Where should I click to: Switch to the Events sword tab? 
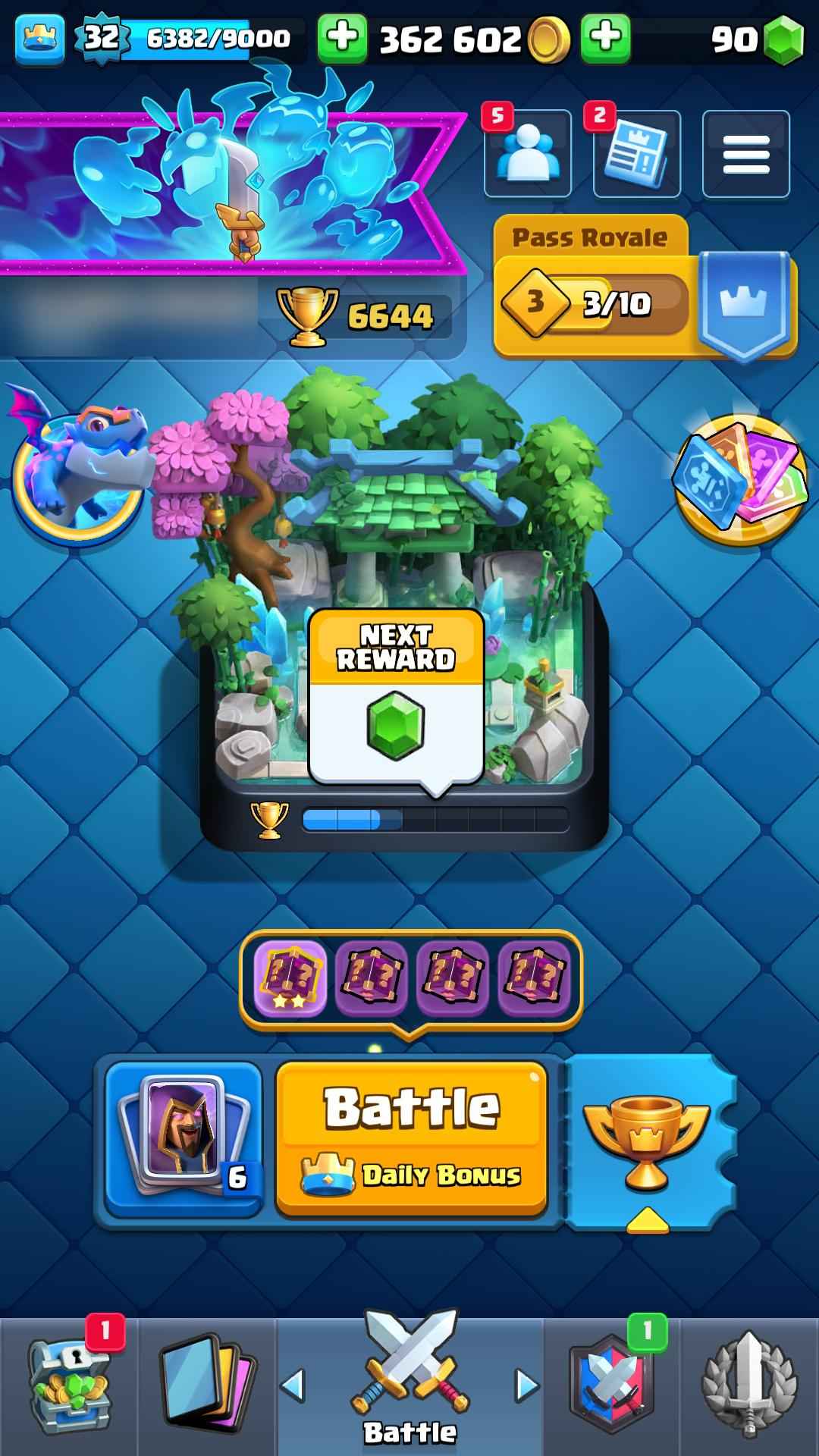click(748, 1388)
